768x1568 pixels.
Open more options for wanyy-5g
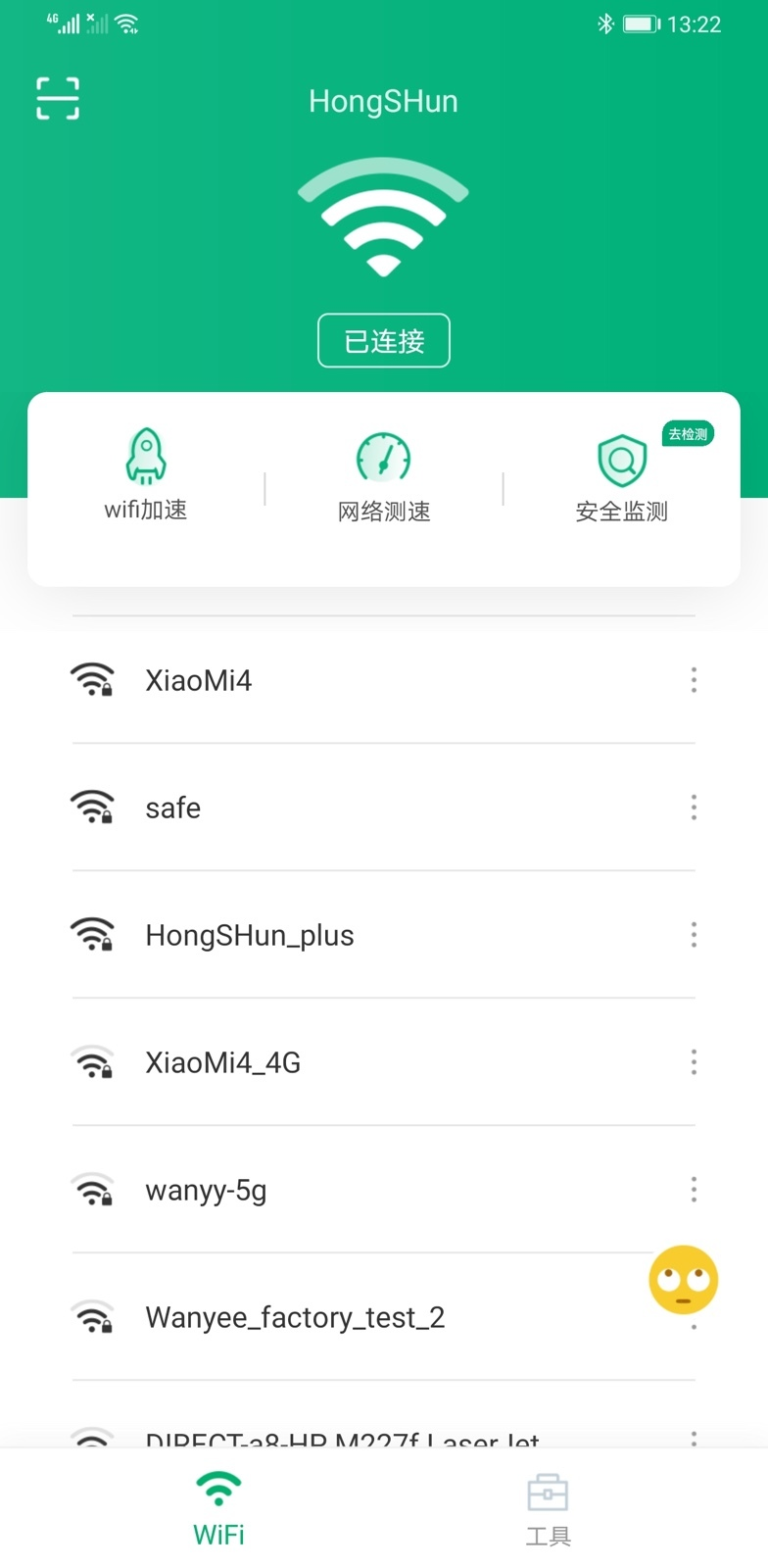coord(694,1190)
